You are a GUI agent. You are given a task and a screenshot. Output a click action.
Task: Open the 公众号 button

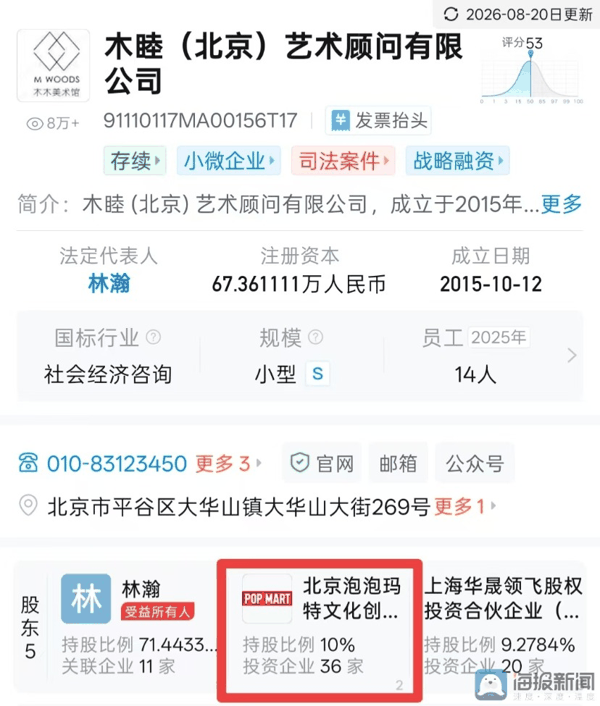coord(474,463)
